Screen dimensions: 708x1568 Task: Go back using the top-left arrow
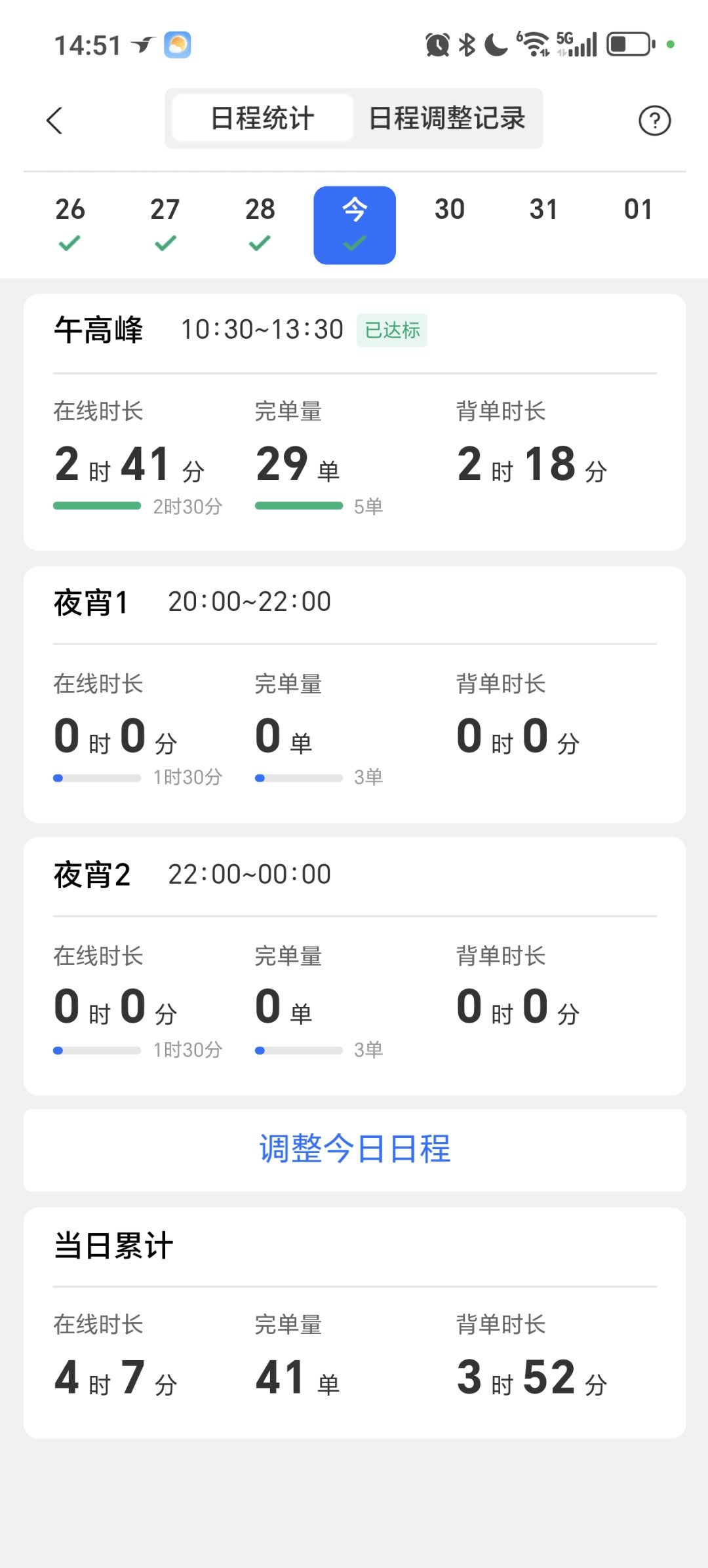tap(55, 121)
